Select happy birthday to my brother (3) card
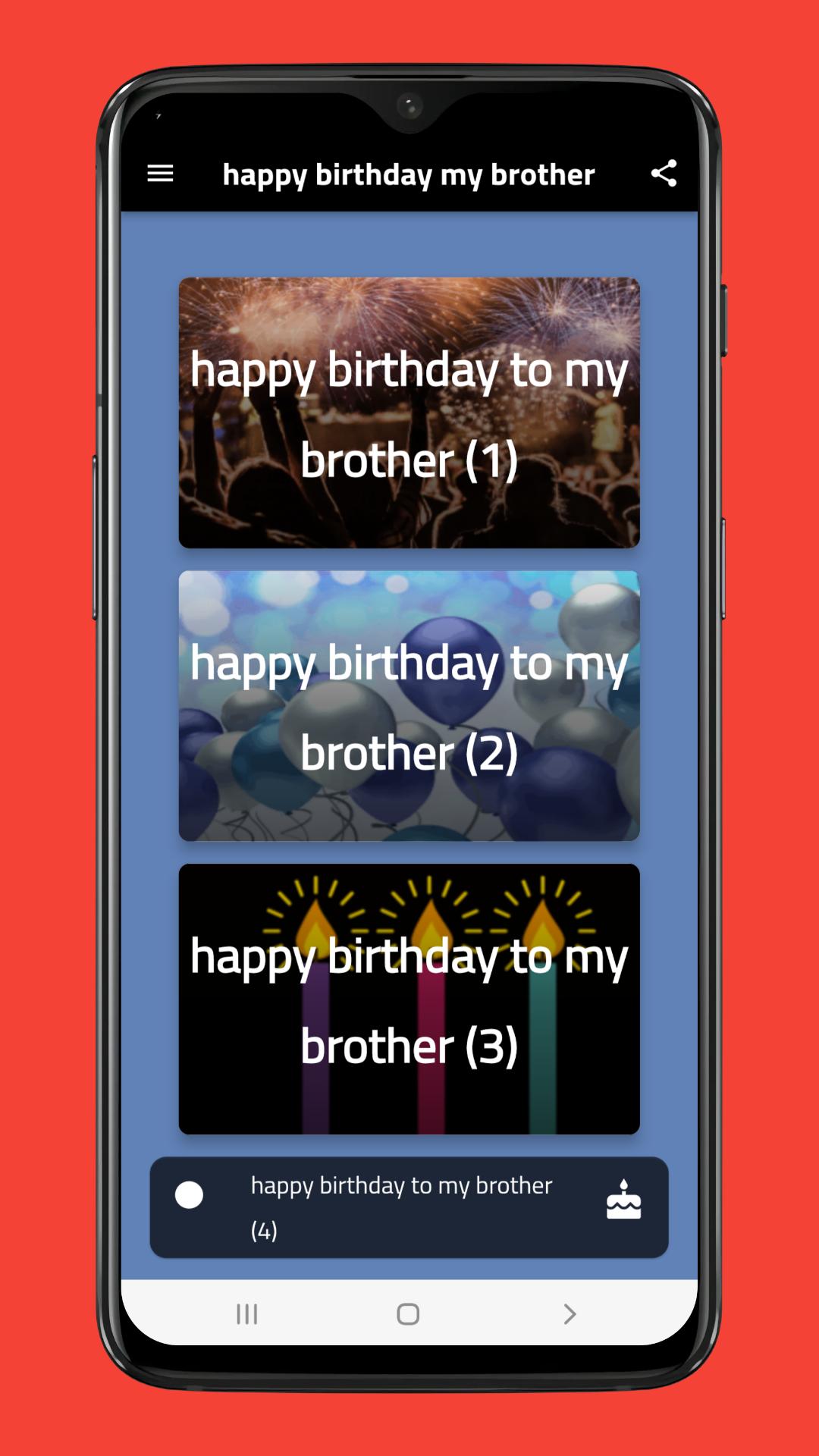Image resolution: width=819 pixels, height=1456 pixels. pos(409,999)
